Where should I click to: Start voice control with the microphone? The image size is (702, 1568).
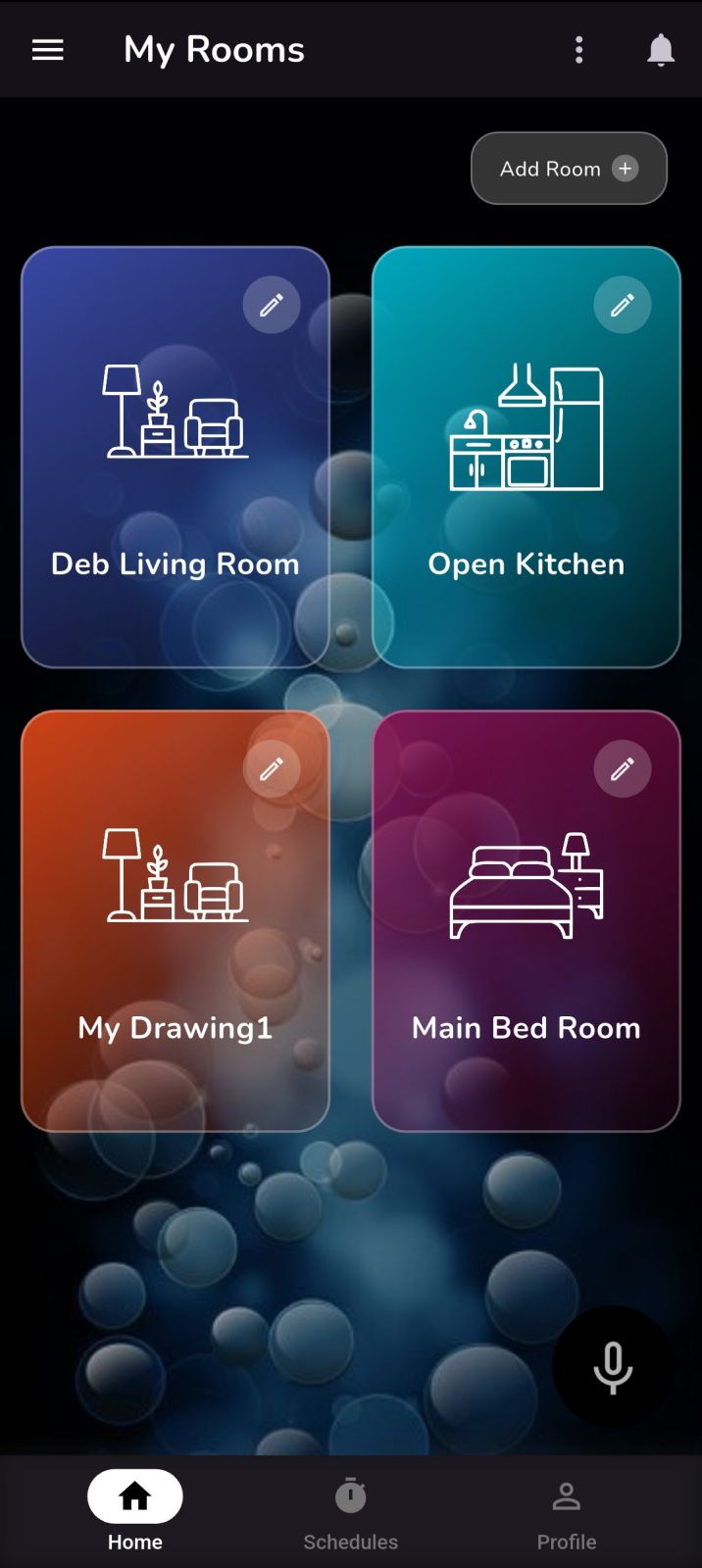tap(613, 1367)
